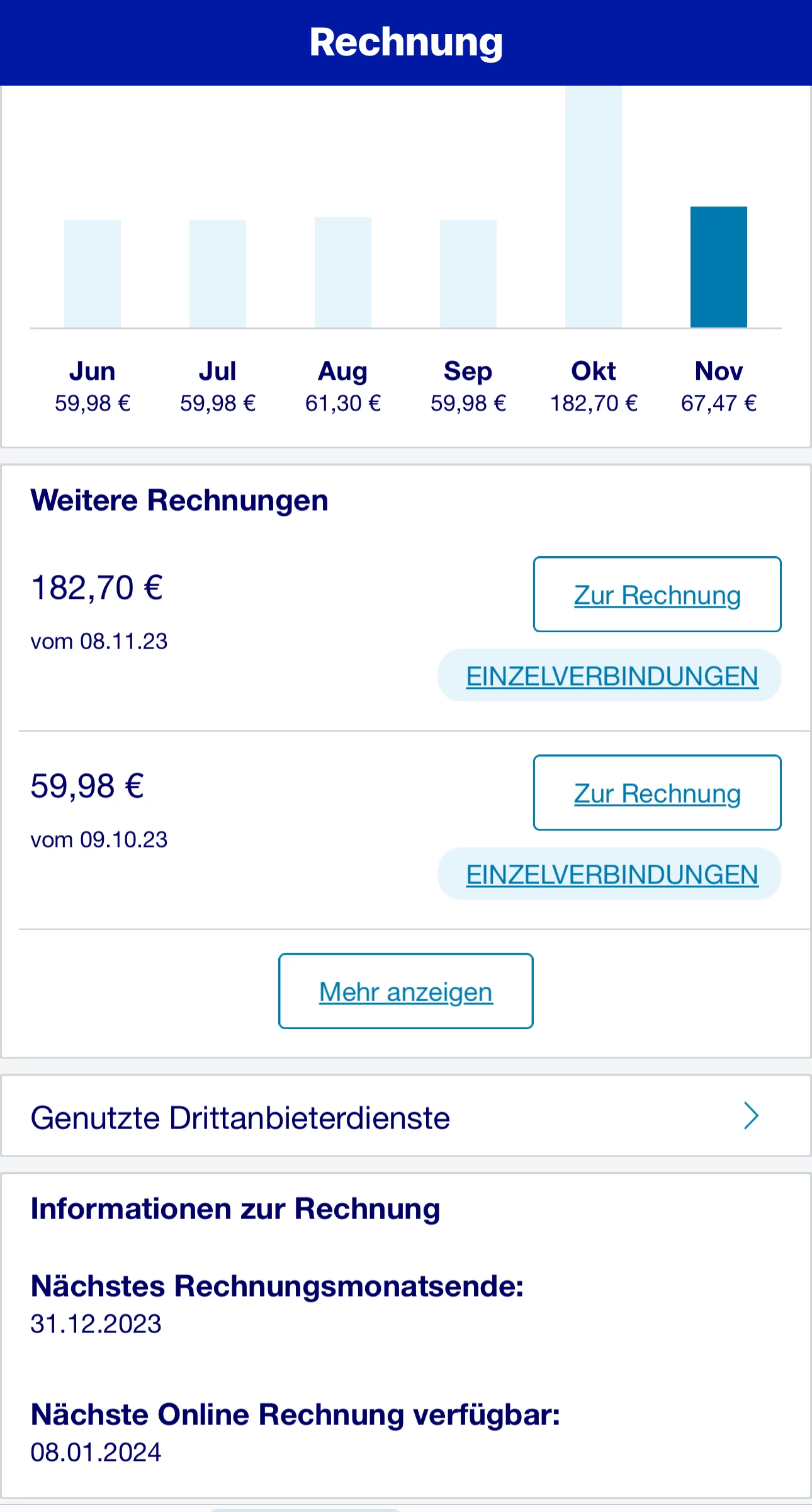Tap Mehr anzeigen to show more invoices

click(405, 991)
